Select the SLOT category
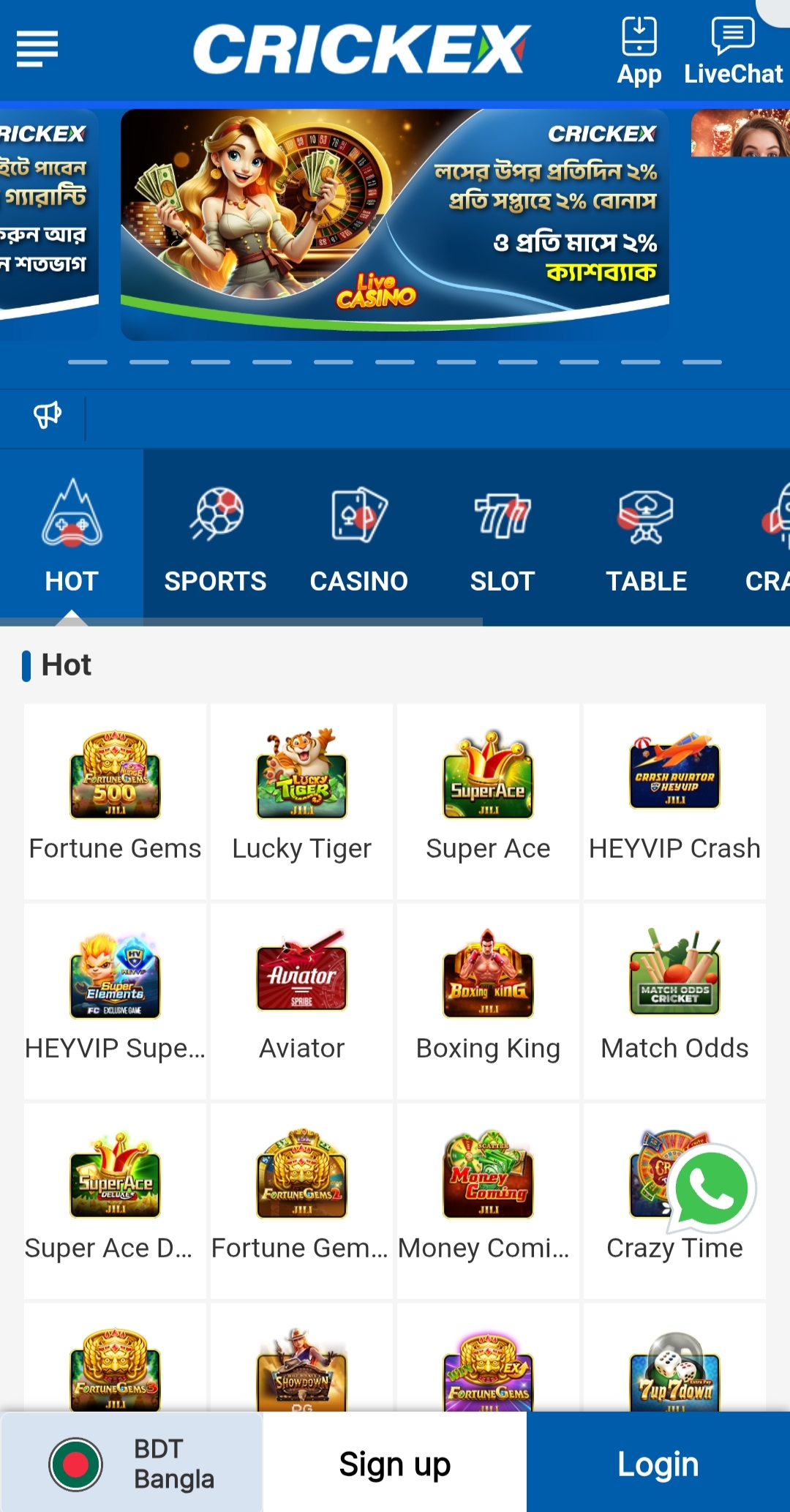790x1512 pixels. click(503, 538)
